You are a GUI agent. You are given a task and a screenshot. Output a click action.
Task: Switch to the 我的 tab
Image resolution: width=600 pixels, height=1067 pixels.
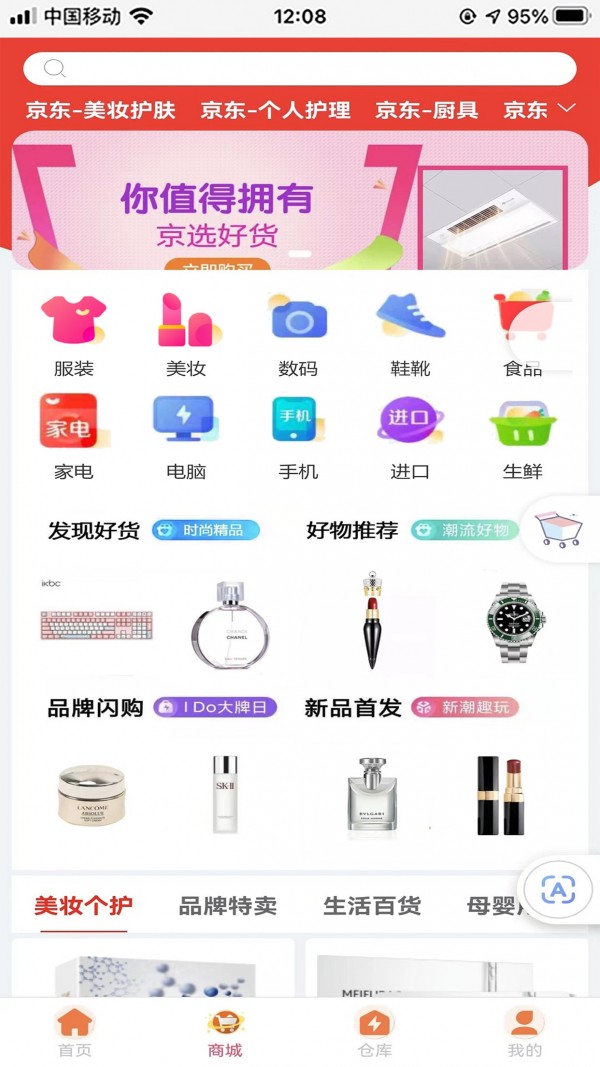(x=524, y=1032)
